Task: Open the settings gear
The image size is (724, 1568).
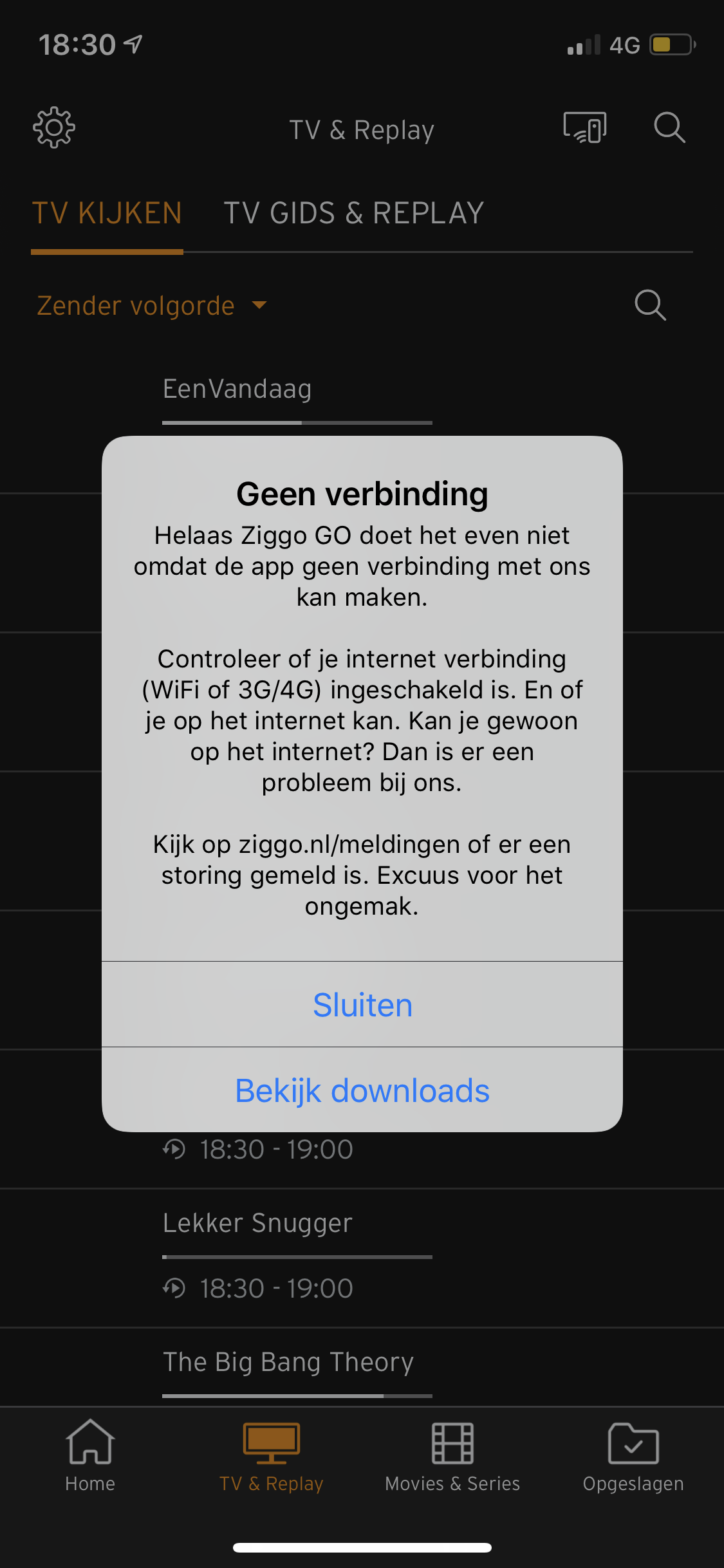Action: (x=54, y=128)
